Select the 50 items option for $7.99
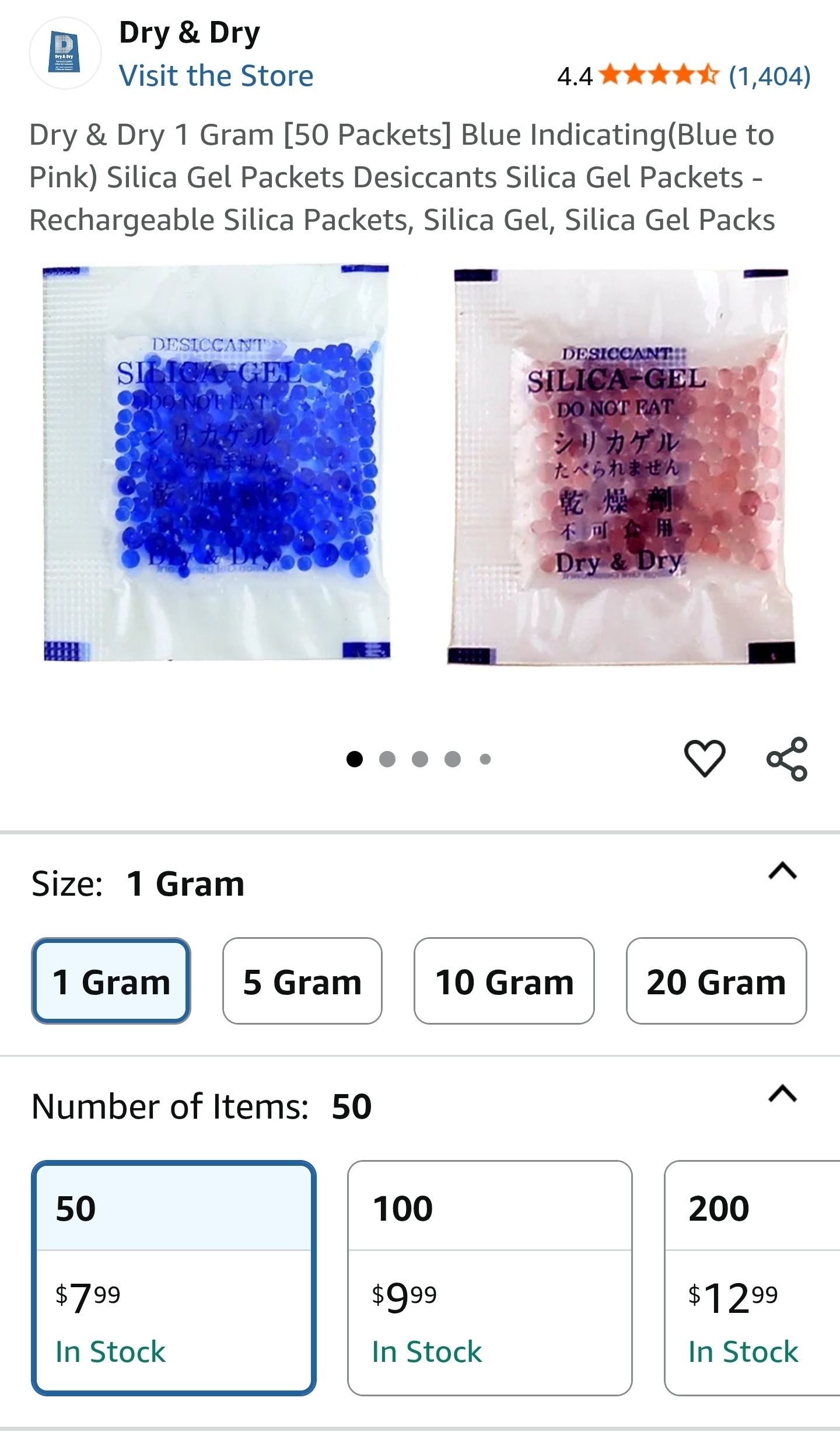The image size is (840, 1436). pos(174,1278)
